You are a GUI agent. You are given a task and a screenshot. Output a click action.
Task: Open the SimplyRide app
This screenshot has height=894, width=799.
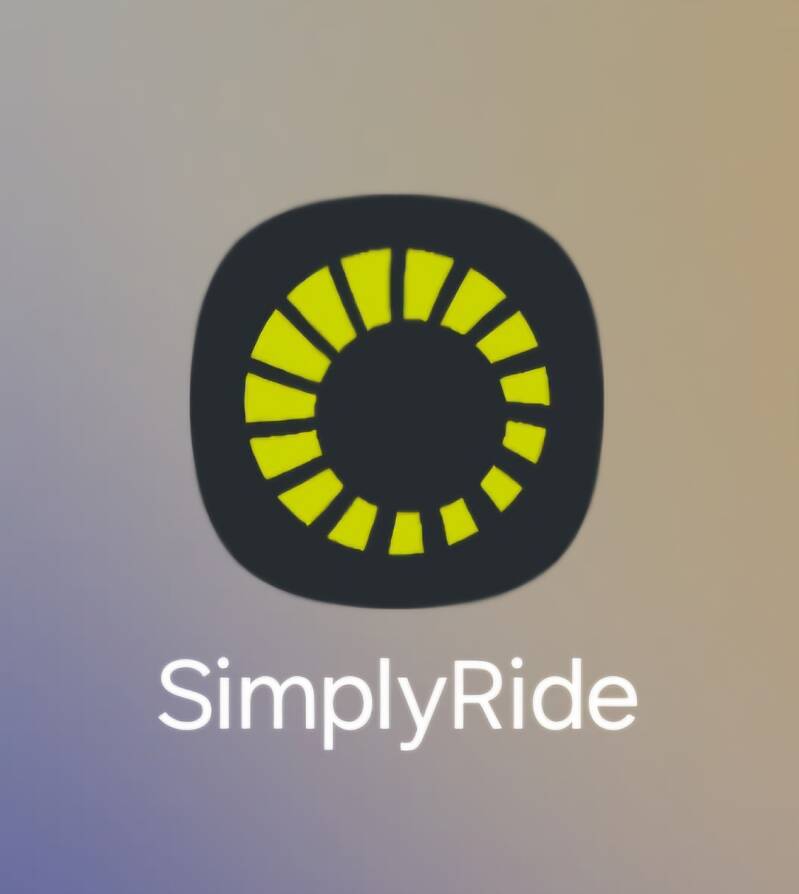(x=398, y=400)
